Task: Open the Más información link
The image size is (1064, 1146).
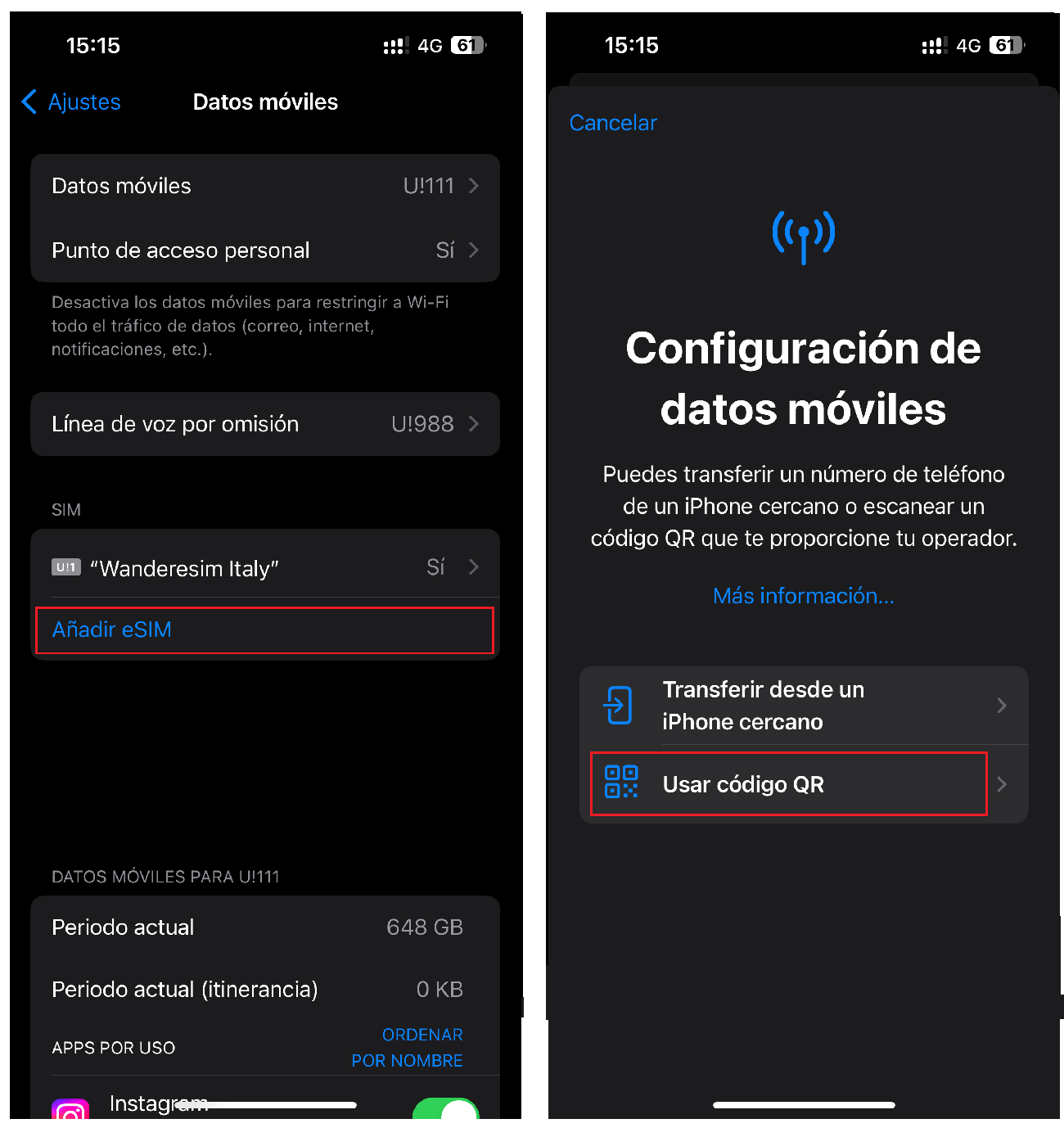Action: point(803,596)
